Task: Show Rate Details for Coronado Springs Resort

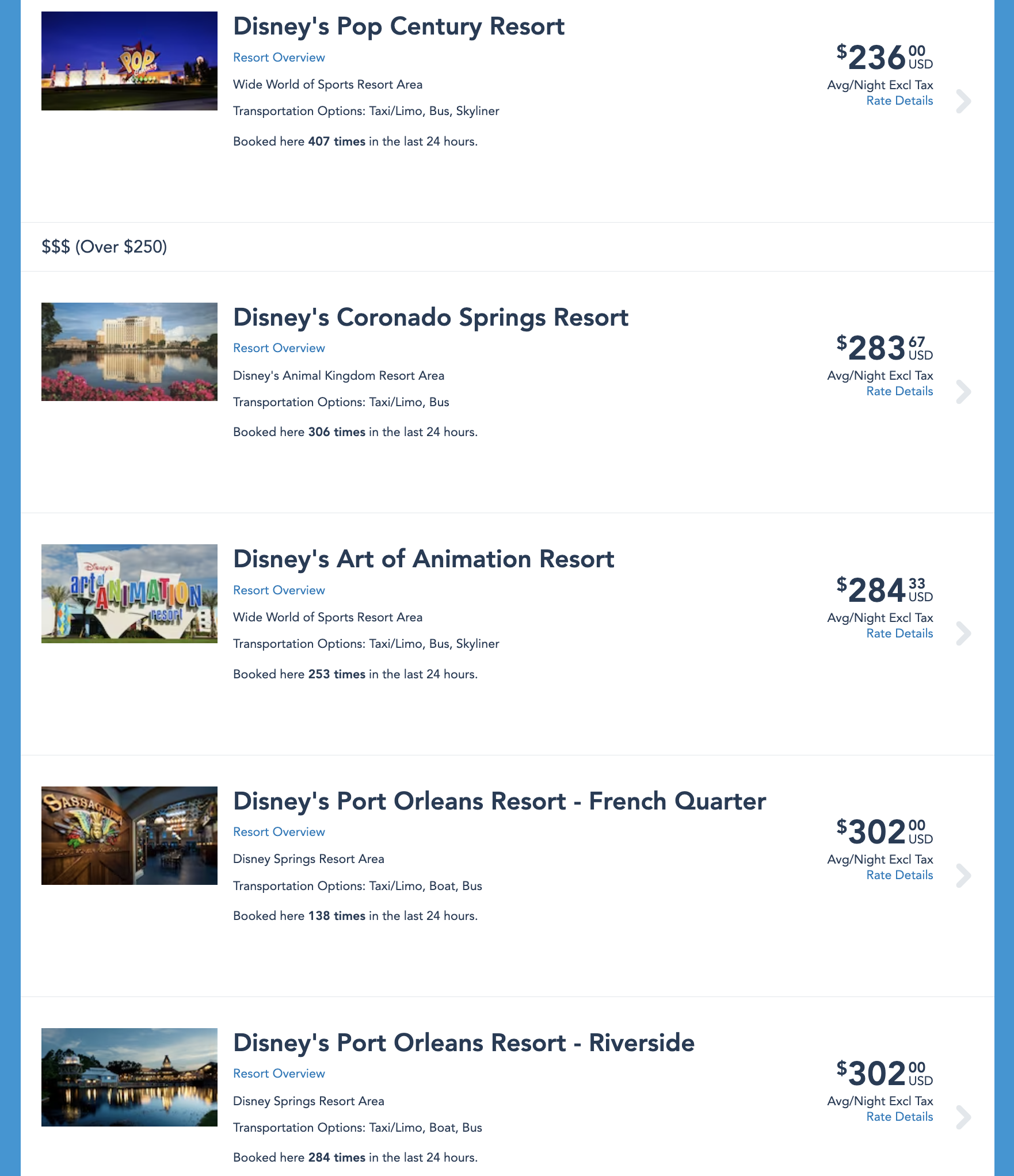Action: (899, 391)
